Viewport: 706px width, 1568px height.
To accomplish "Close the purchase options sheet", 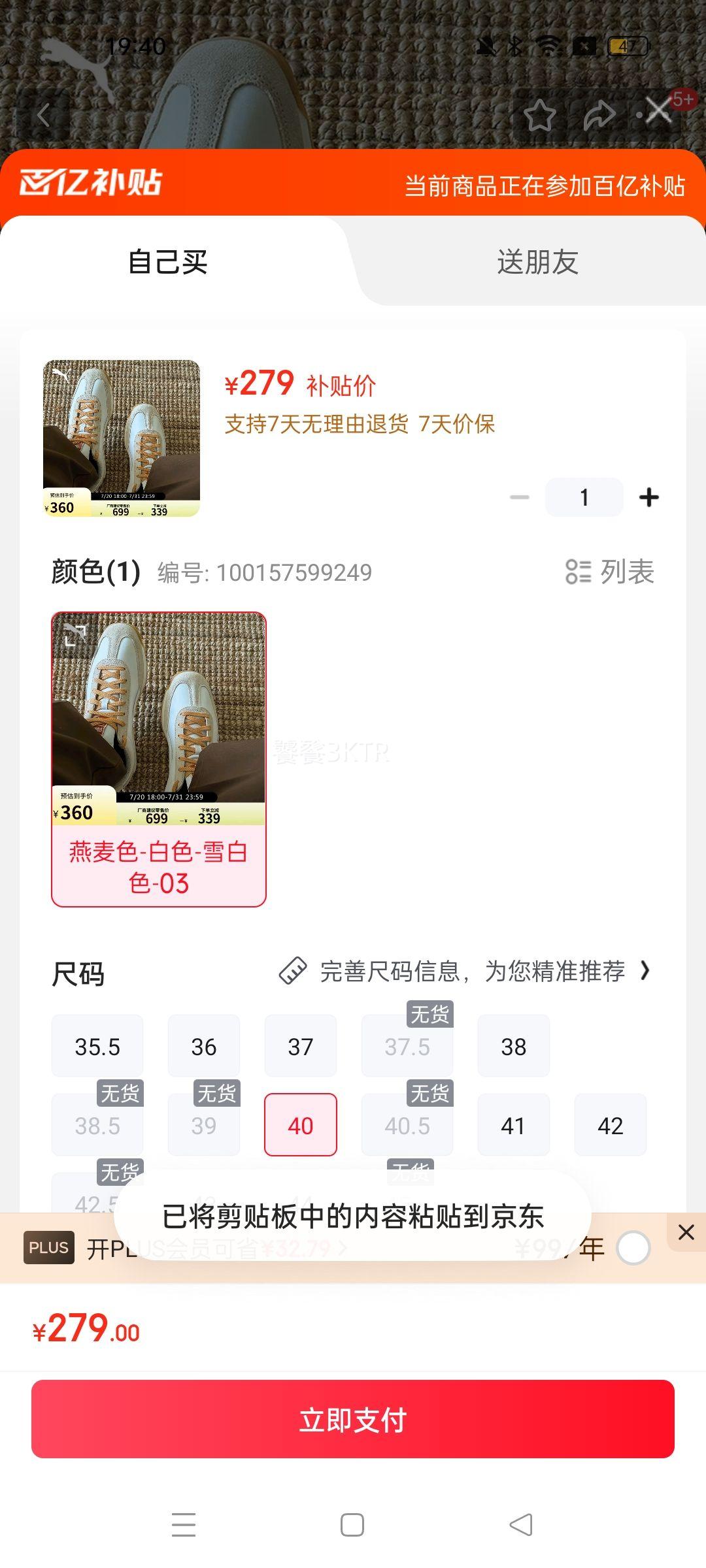I will tap(659, 110).
